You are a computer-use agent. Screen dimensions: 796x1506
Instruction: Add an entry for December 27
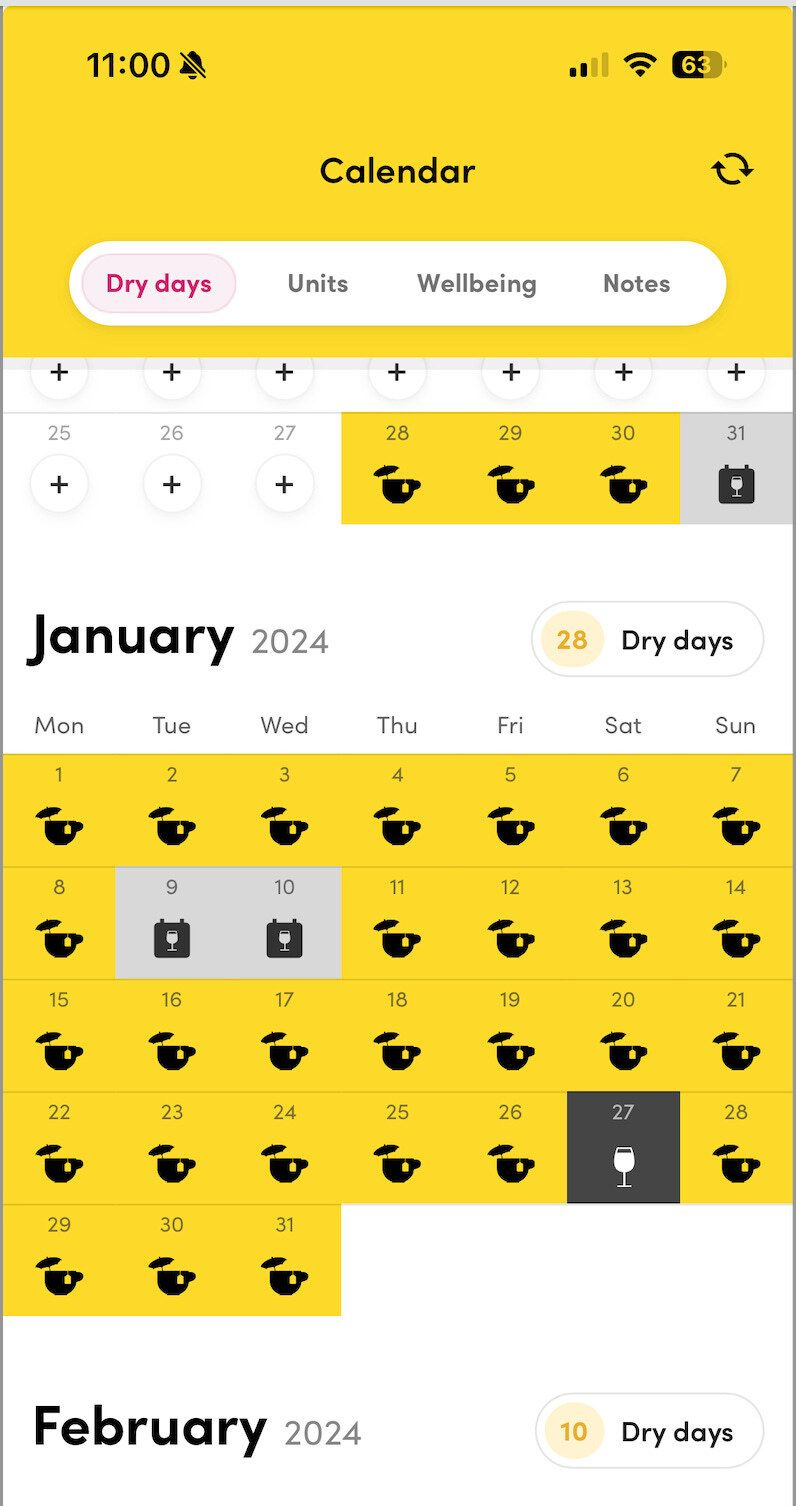(x=285, y=484)
